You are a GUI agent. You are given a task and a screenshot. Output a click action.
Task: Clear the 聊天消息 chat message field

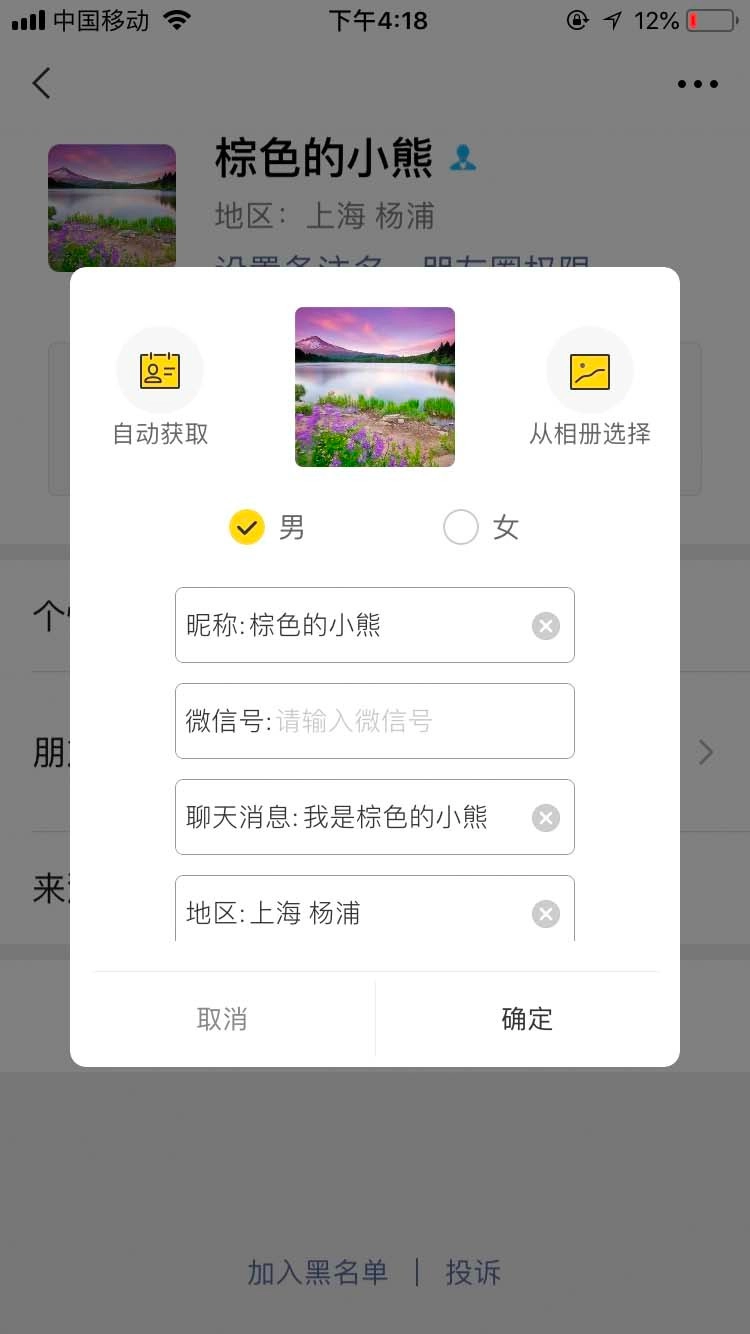coord(545,817)
